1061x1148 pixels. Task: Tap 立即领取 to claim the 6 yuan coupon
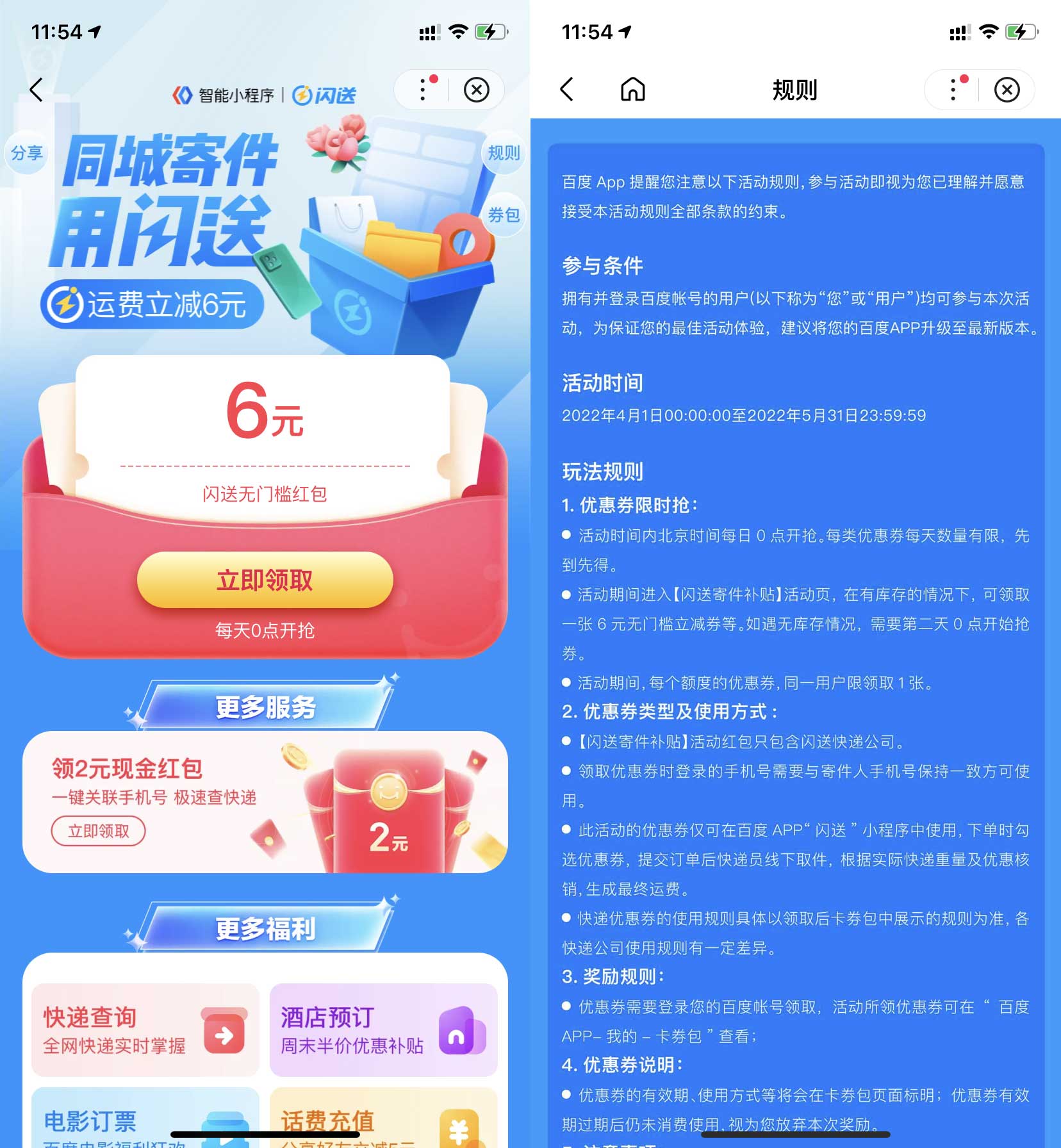pyautogui.click(x=265, y=582)
